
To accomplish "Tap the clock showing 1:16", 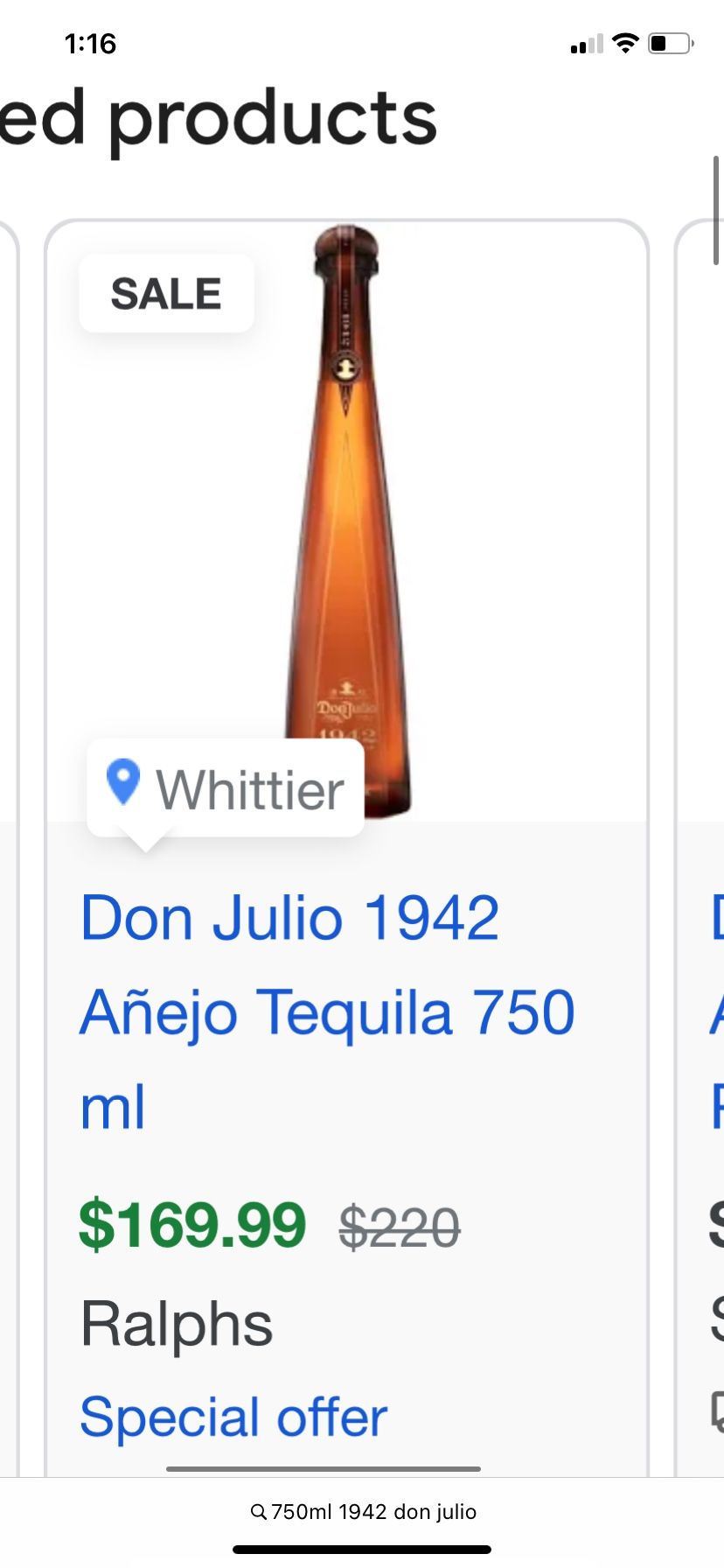I will 91,43.
